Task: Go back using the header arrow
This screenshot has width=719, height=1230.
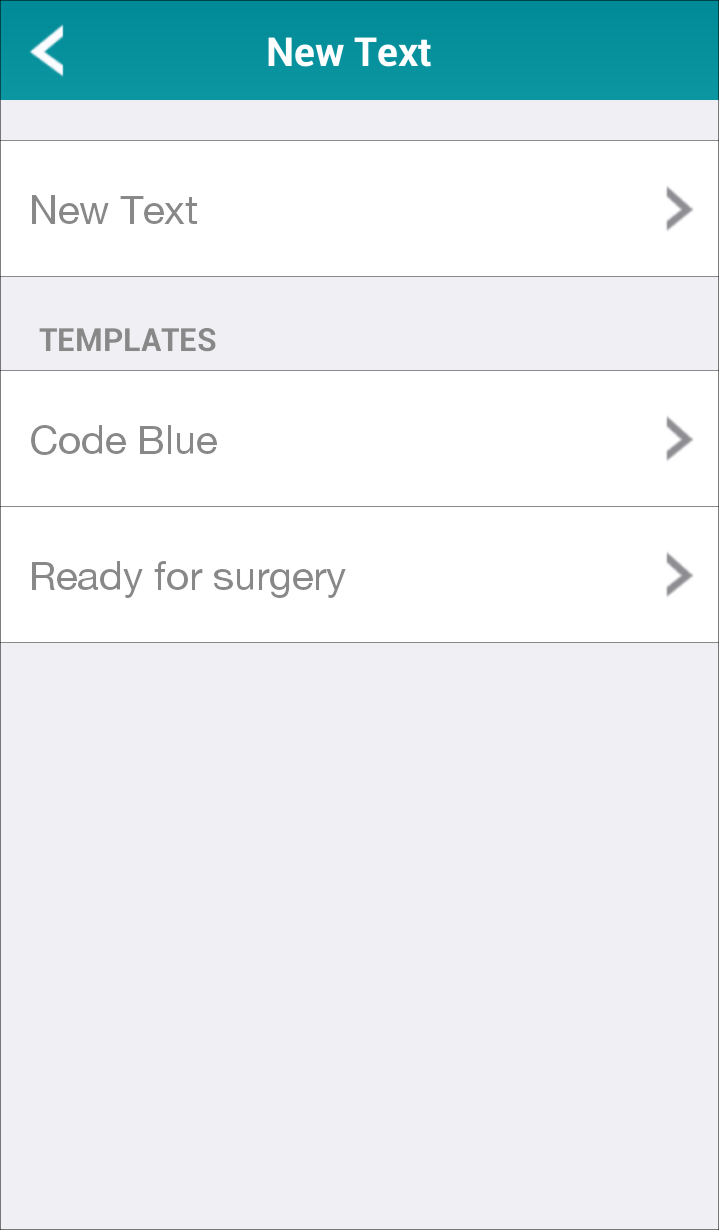Action: point(47,51)
